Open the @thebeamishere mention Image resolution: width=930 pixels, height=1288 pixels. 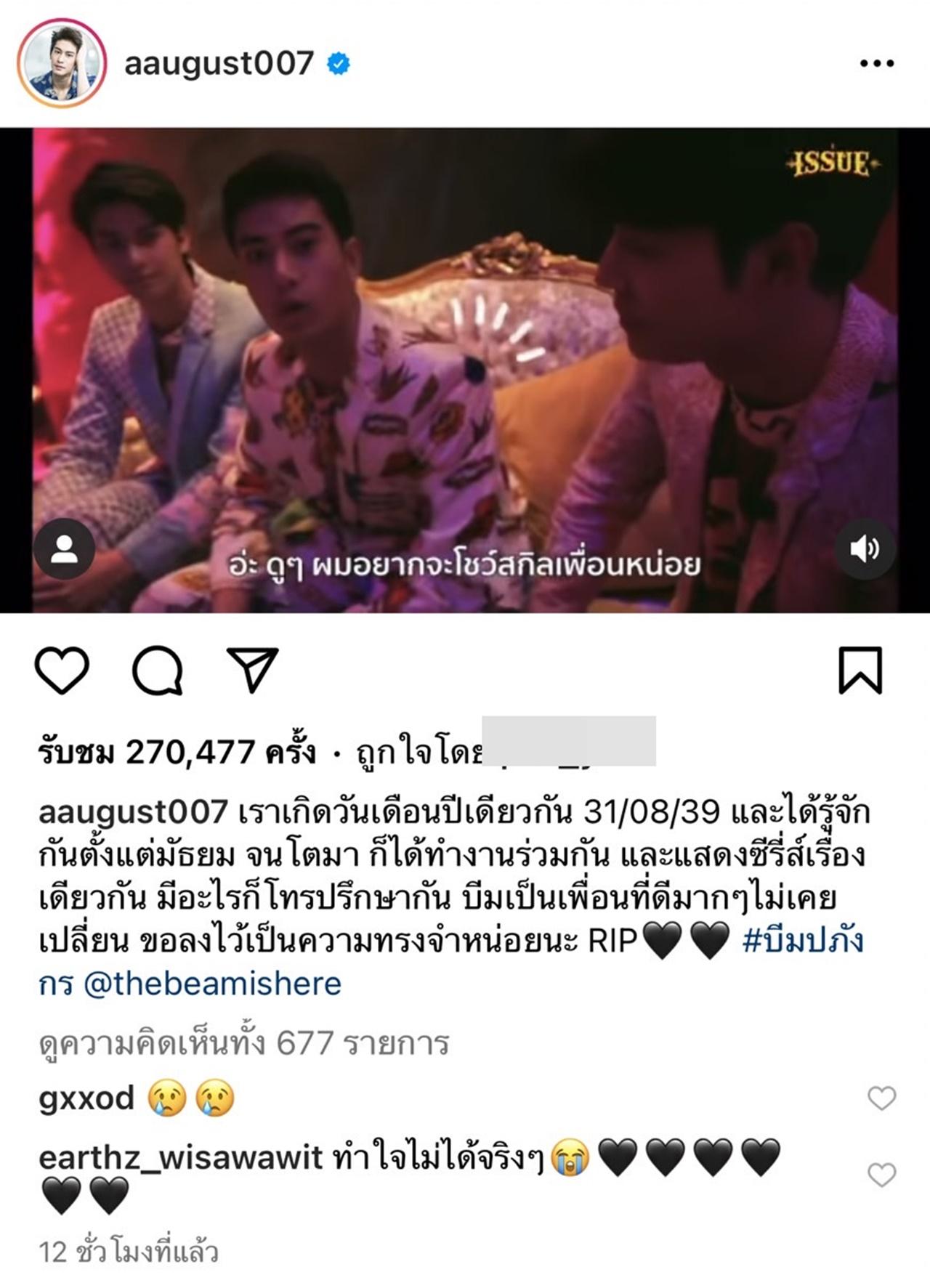[212, 984]
